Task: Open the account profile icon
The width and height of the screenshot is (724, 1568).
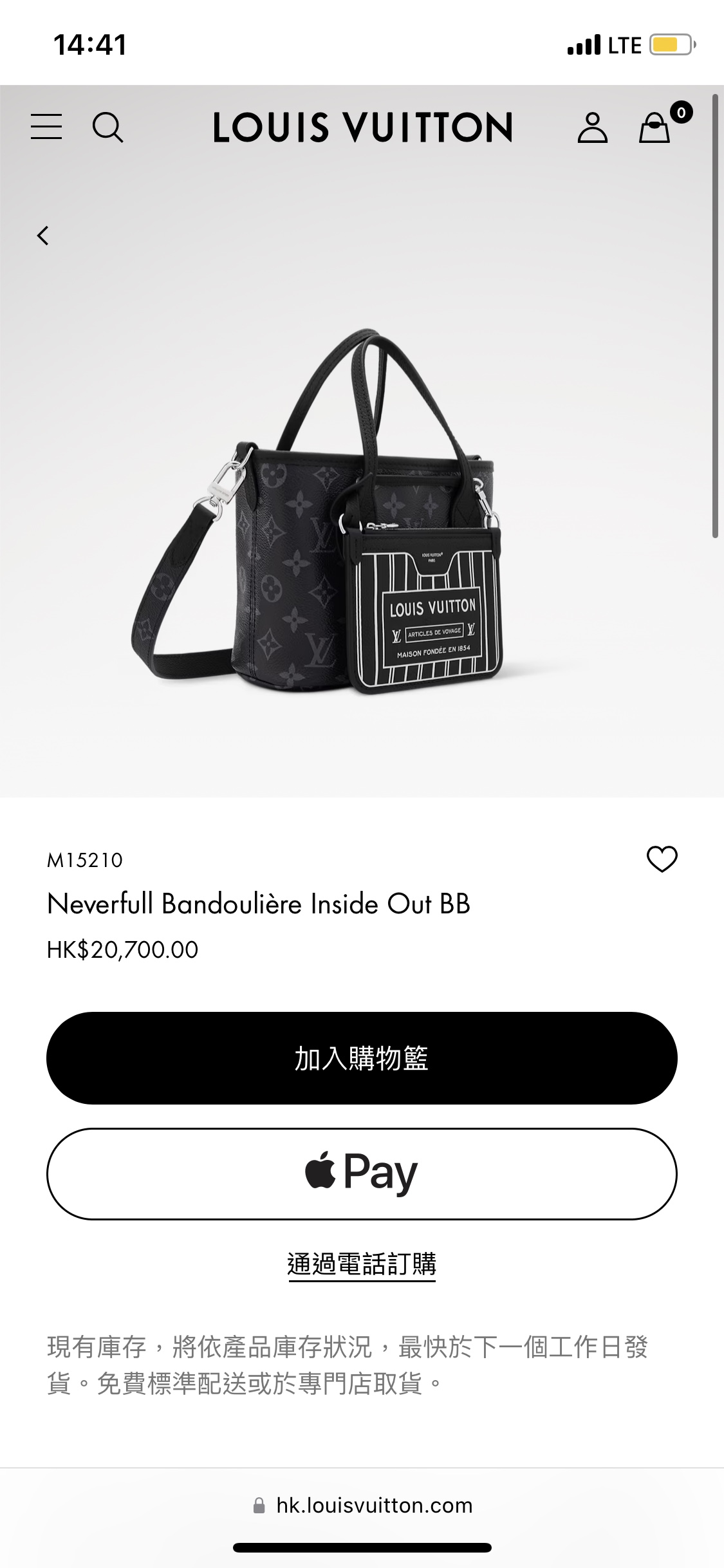Action: tap(592, 127)
